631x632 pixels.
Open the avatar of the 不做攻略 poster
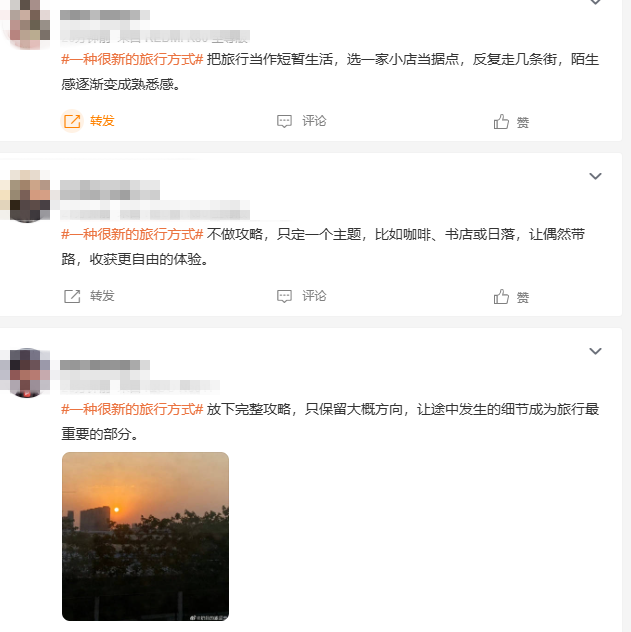point(29,195)
